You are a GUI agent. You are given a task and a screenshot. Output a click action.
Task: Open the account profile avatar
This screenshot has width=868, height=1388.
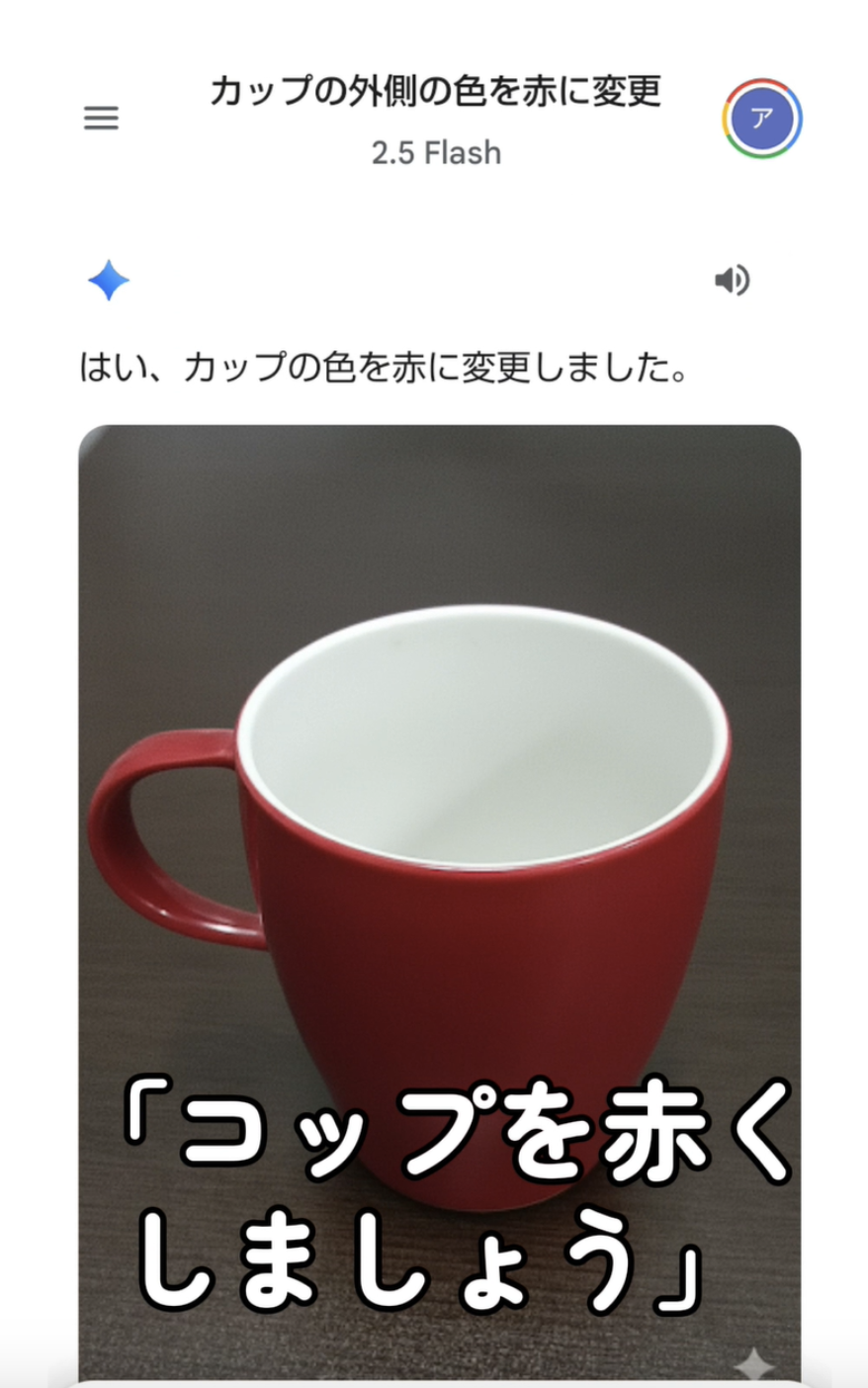tap(761, 119)
